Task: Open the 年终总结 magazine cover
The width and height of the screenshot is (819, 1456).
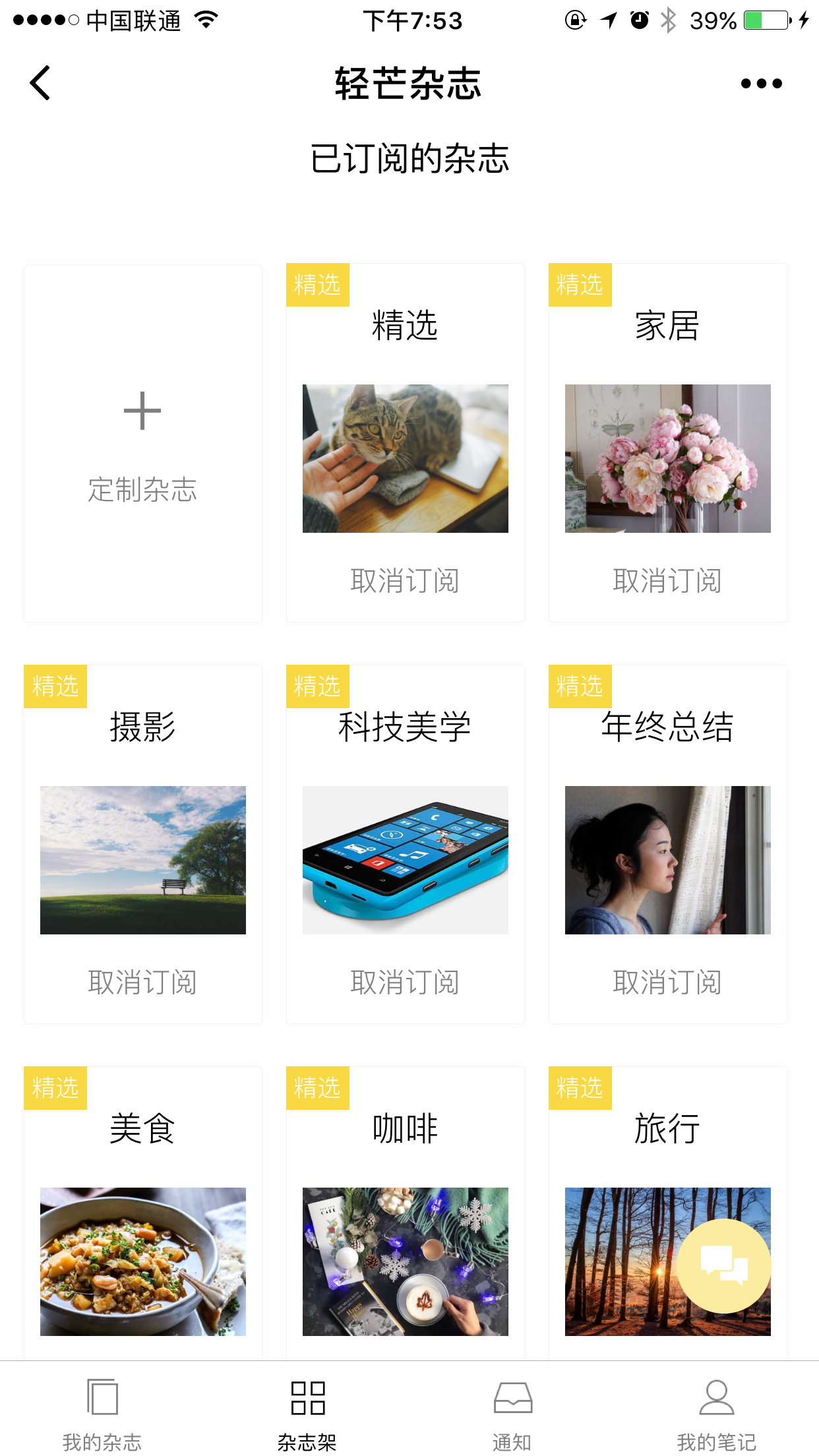Action: tap(668, 860)
